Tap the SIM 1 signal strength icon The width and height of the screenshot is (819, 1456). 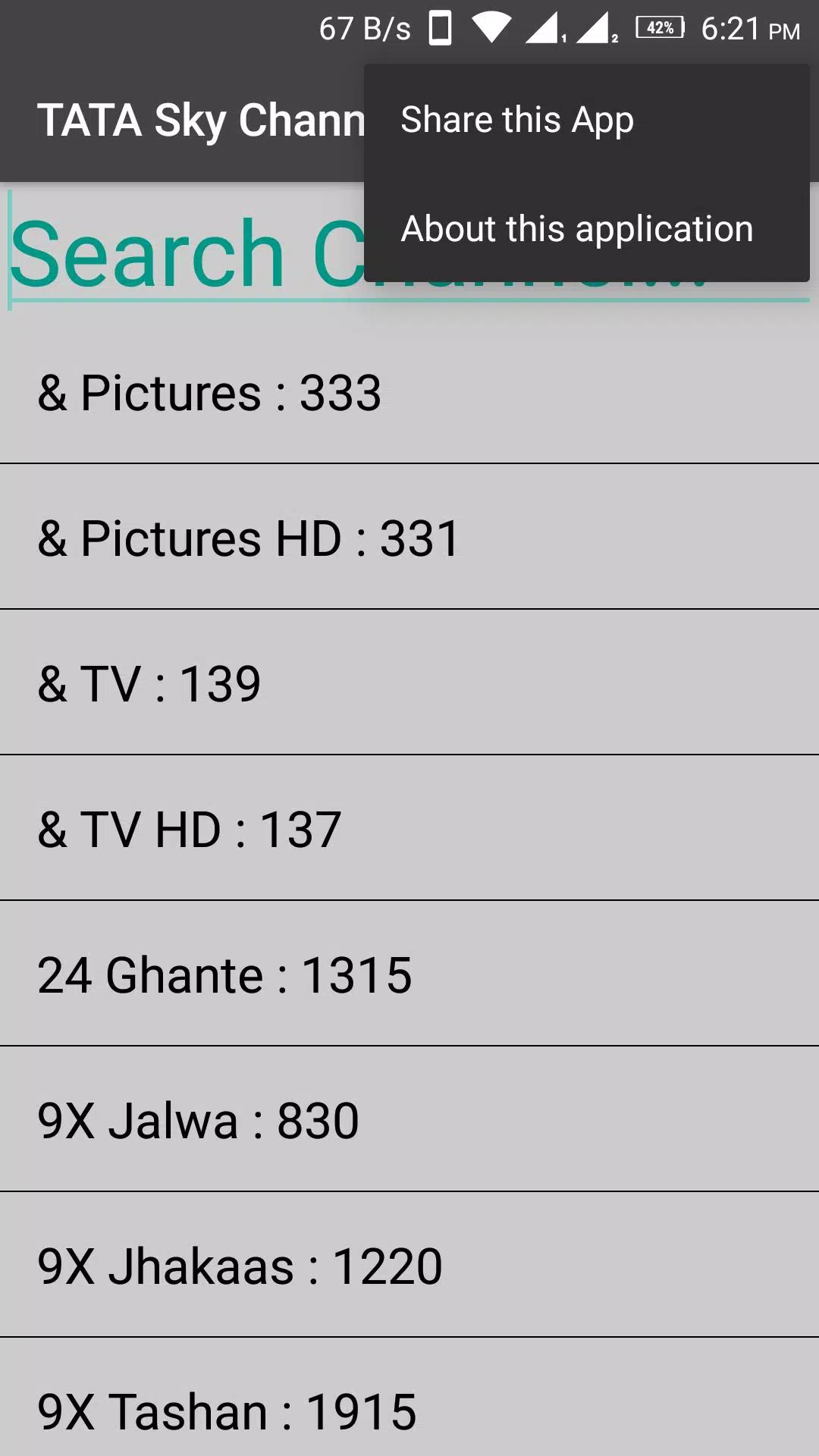point(543,29)
